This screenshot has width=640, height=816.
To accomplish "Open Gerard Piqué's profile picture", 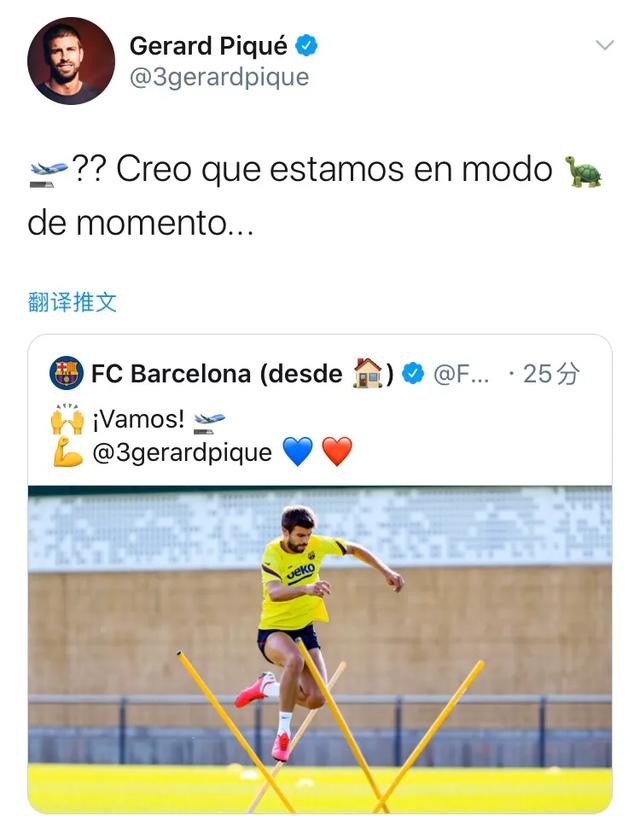I will pyautogui.click(x=70, y=61).
